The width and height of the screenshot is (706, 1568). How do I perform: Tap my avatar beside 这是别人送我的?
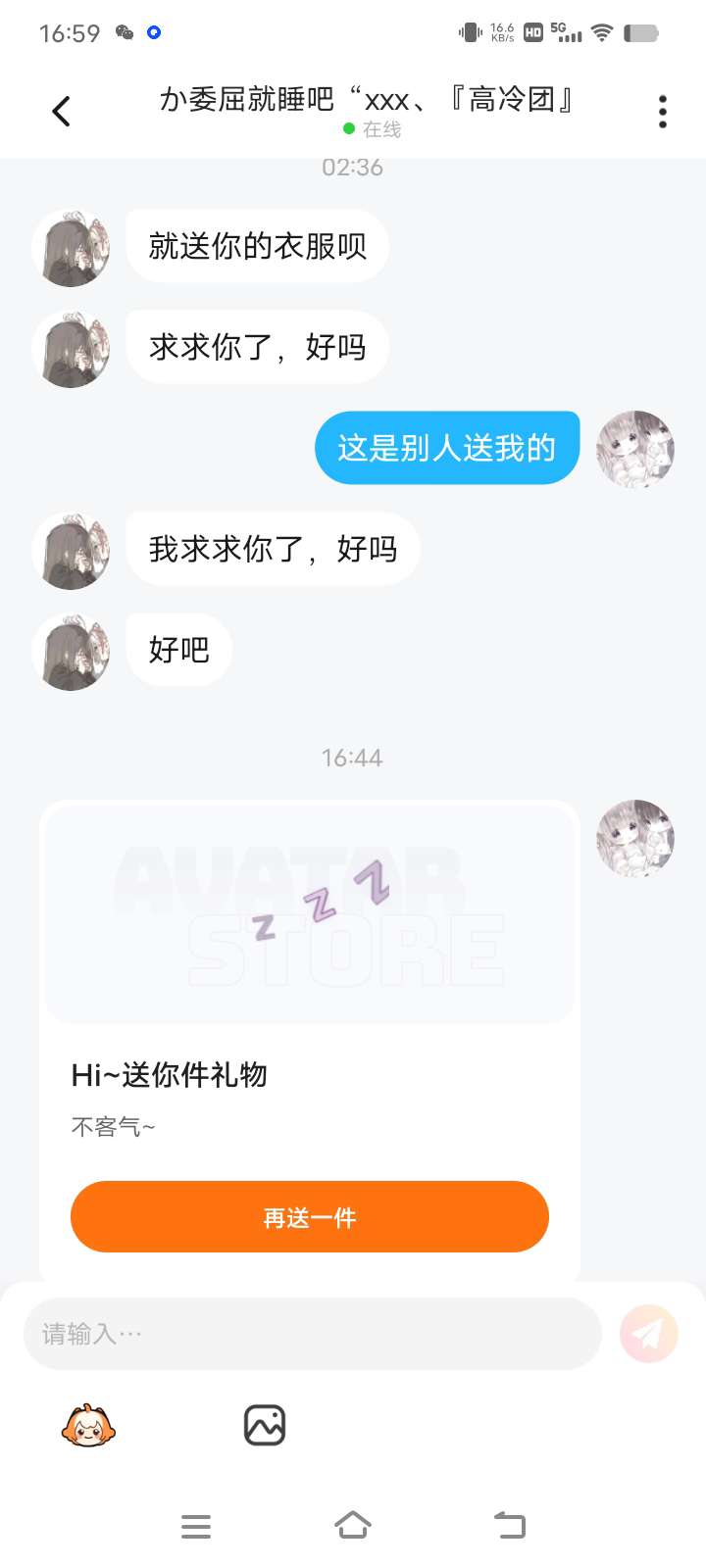click(x=635, y=450)
